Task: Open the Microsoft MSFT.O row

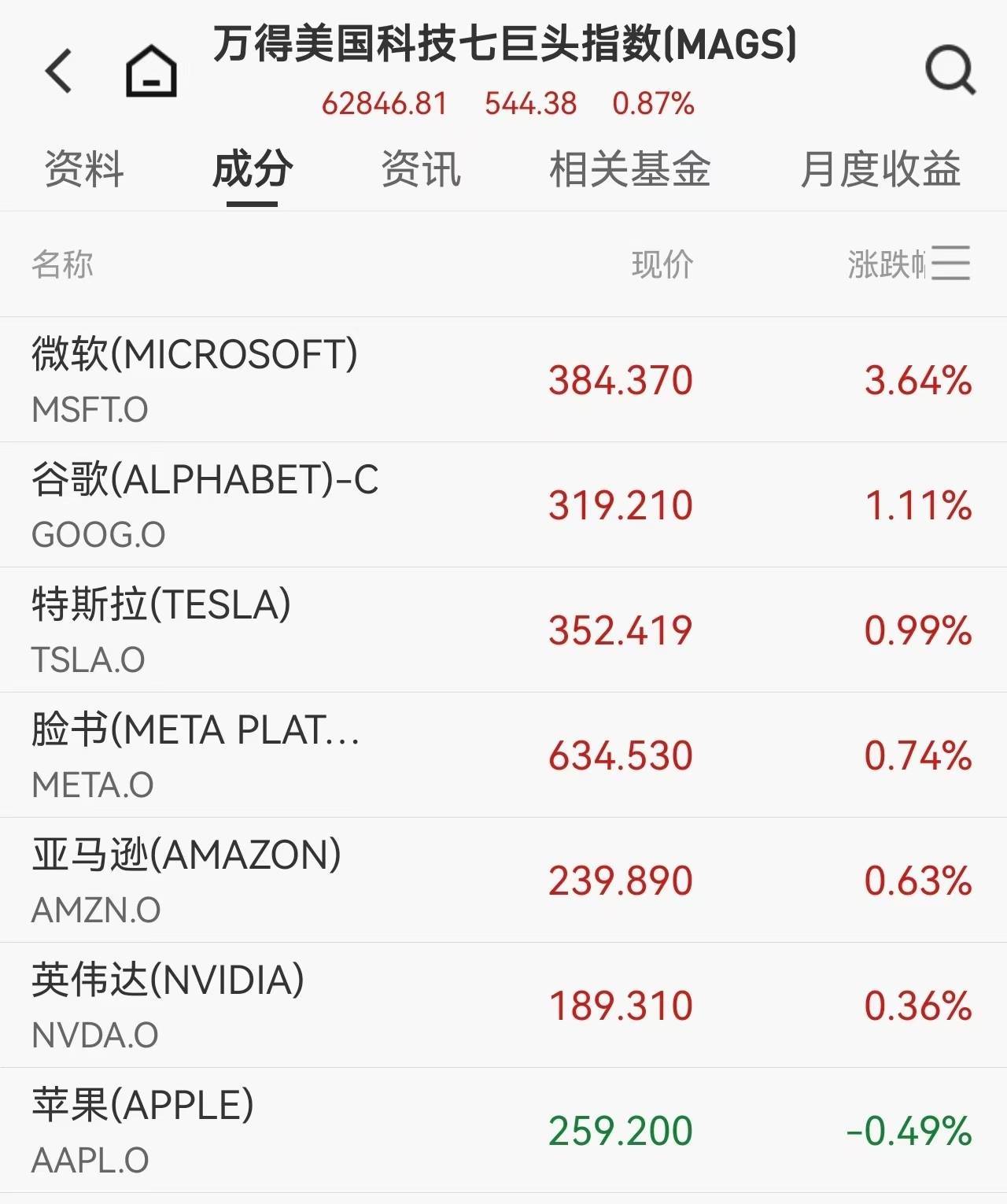Action: point(503,380)
